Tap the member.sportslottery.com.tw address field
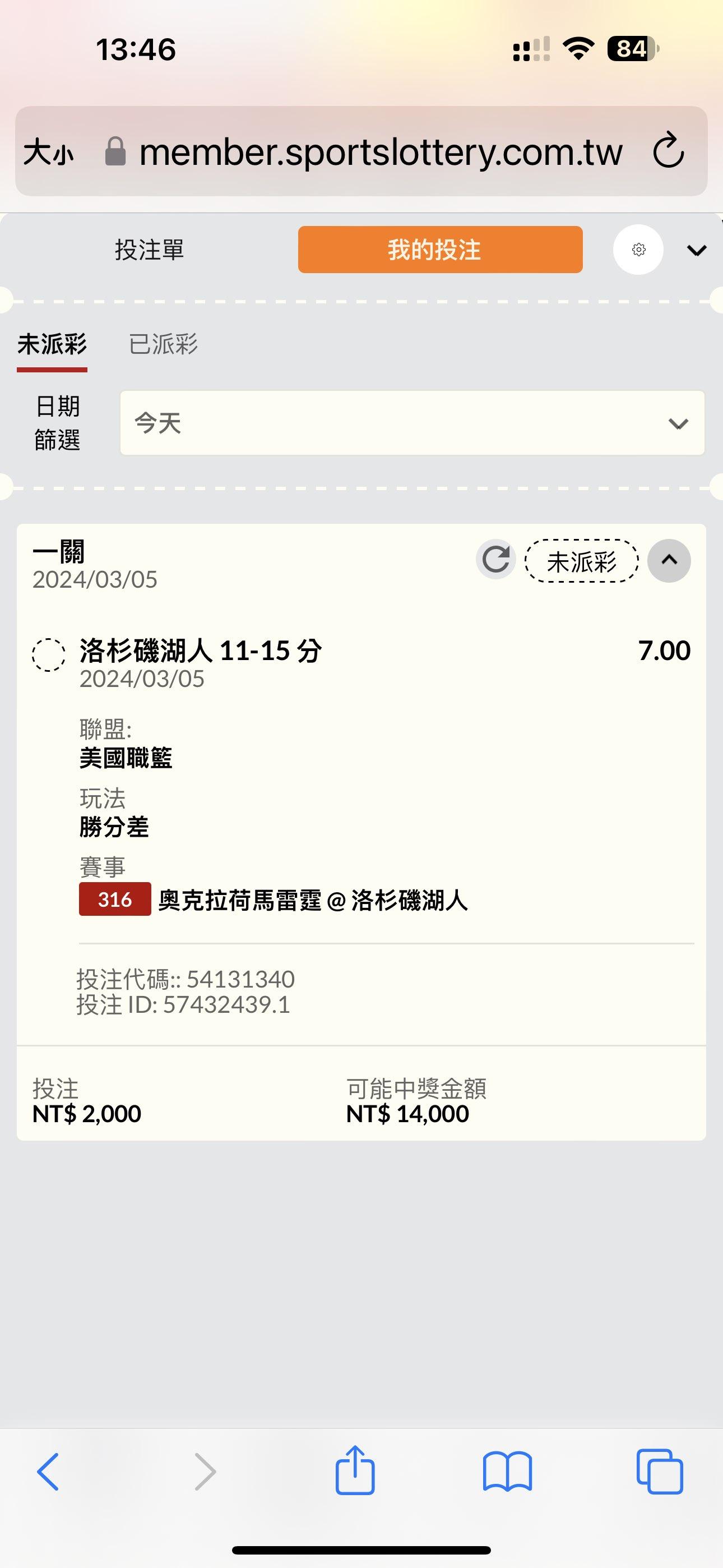723x1568 pixels. [381, 151]
